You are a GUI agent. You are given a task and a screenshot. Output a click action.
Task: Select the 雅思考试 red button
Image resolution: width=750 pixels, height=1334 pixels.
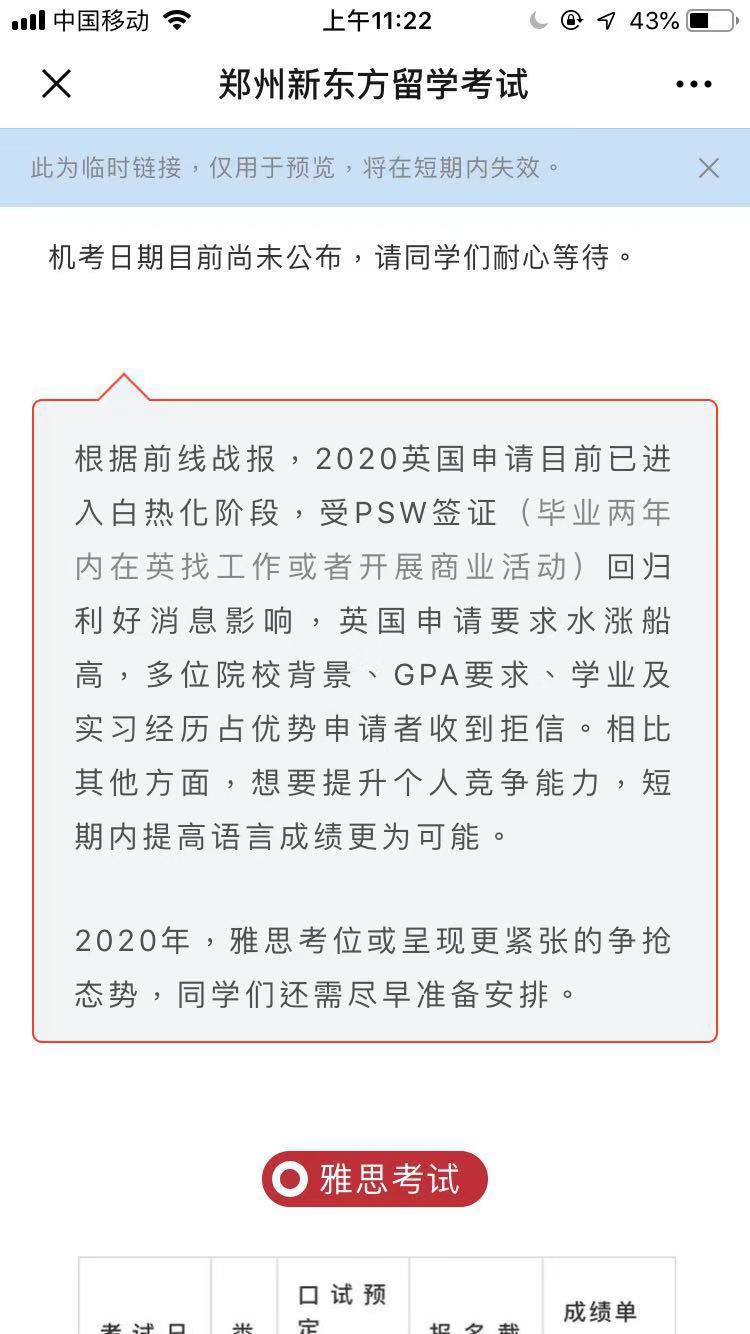[374, 1179]
